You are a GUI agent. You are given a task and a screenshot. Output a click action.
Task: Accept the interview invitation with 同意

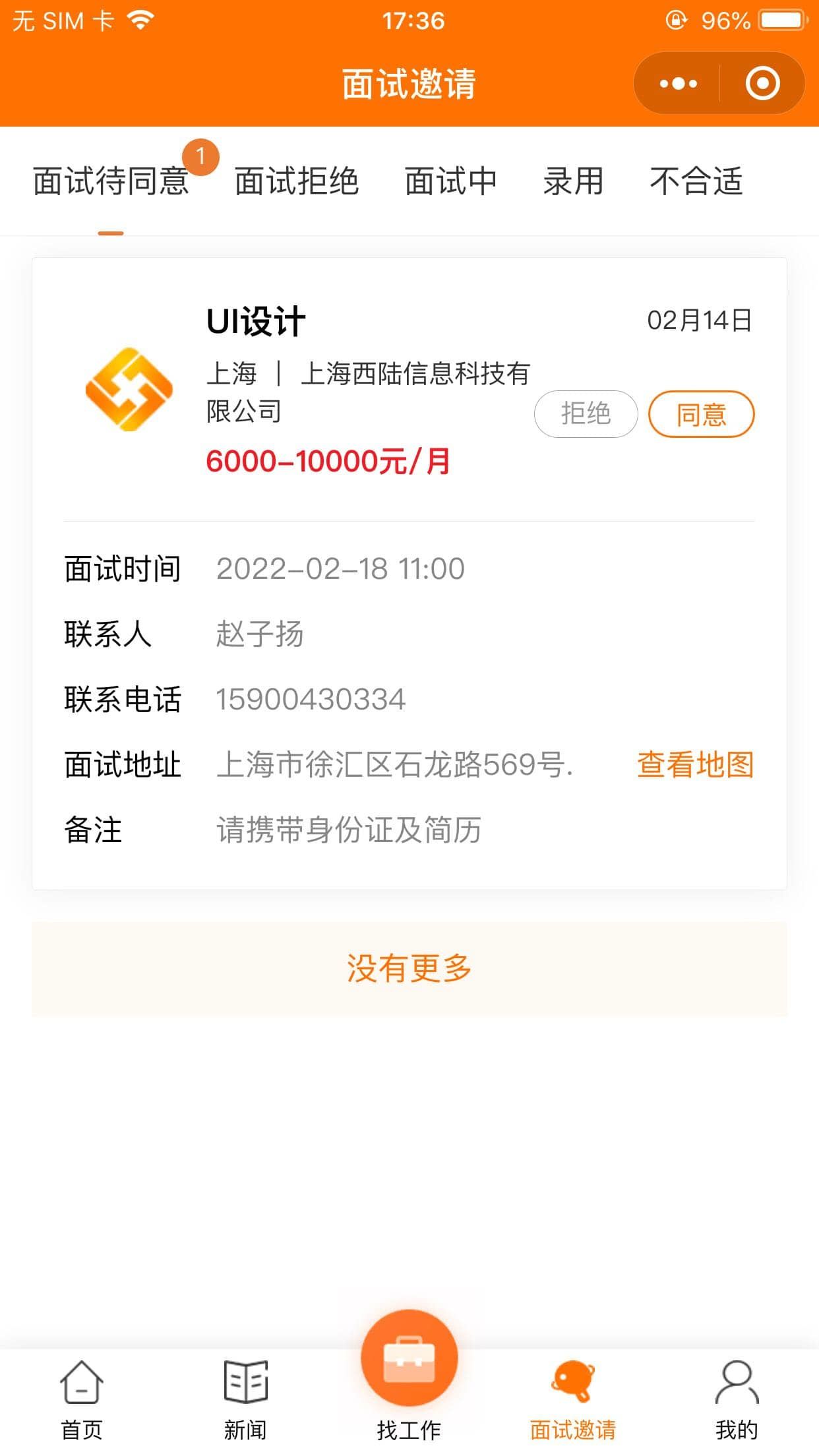[x=701, y=414]
